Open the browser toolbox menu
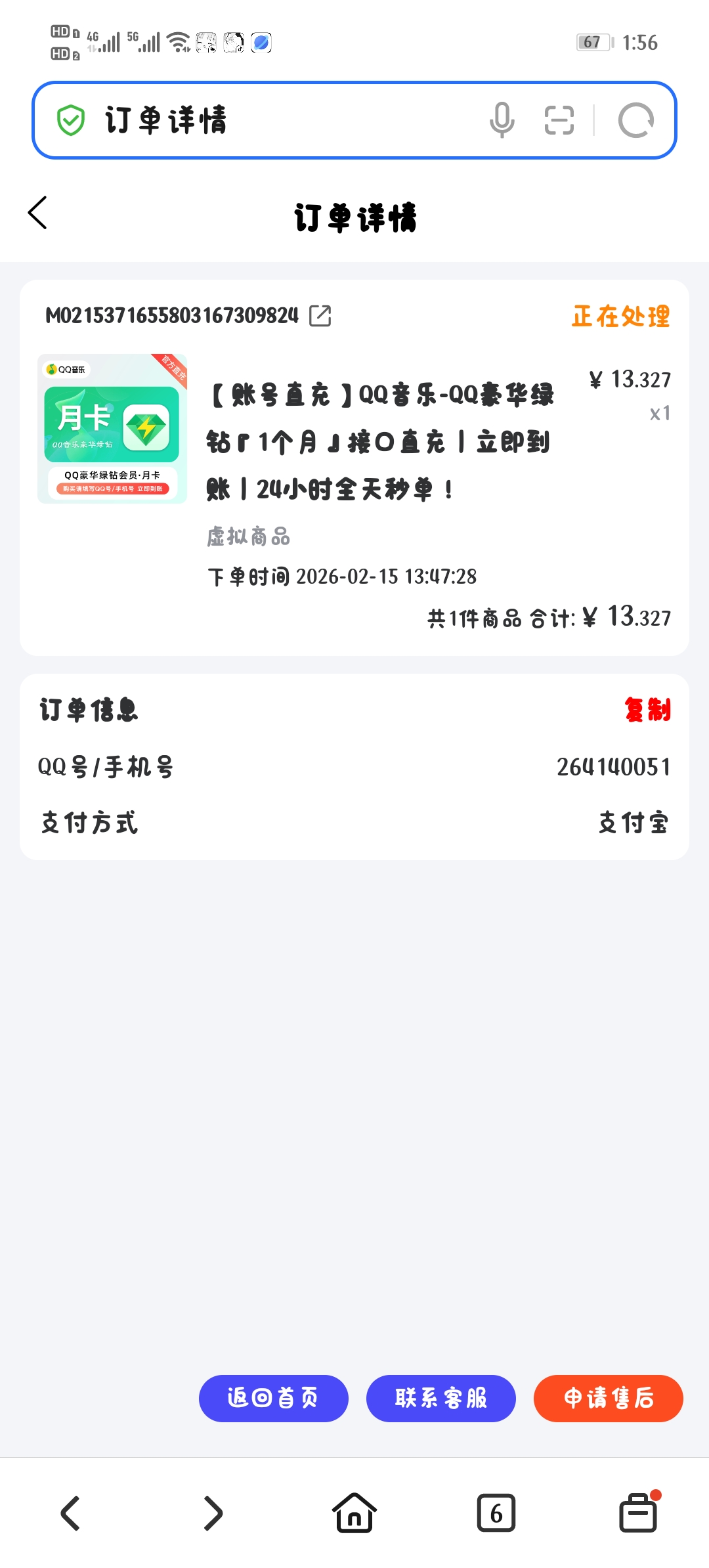The width and height of the screenshot is (709, 1568). (638, 1512)
